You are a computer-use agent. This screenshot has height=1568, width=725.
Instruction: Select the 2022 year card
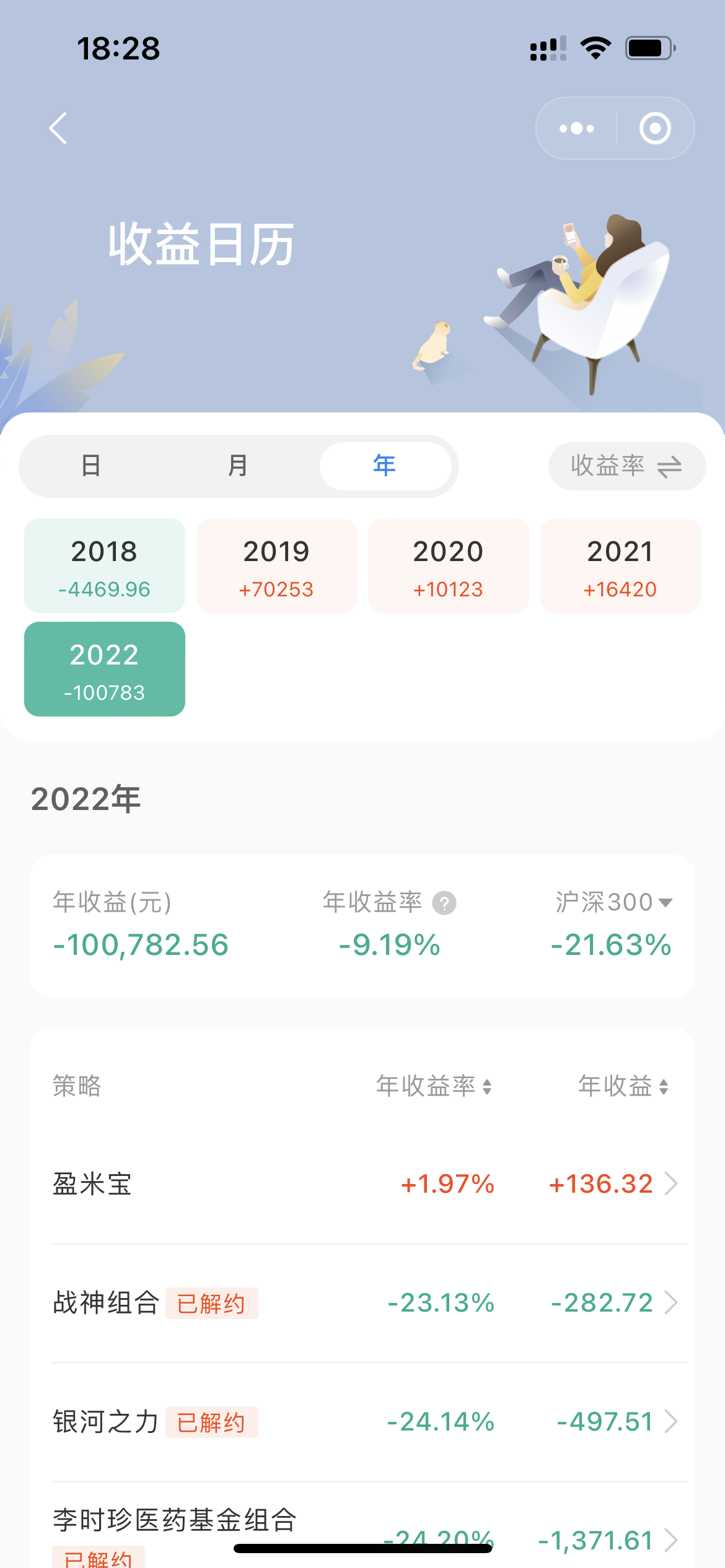tap(105, 669)
